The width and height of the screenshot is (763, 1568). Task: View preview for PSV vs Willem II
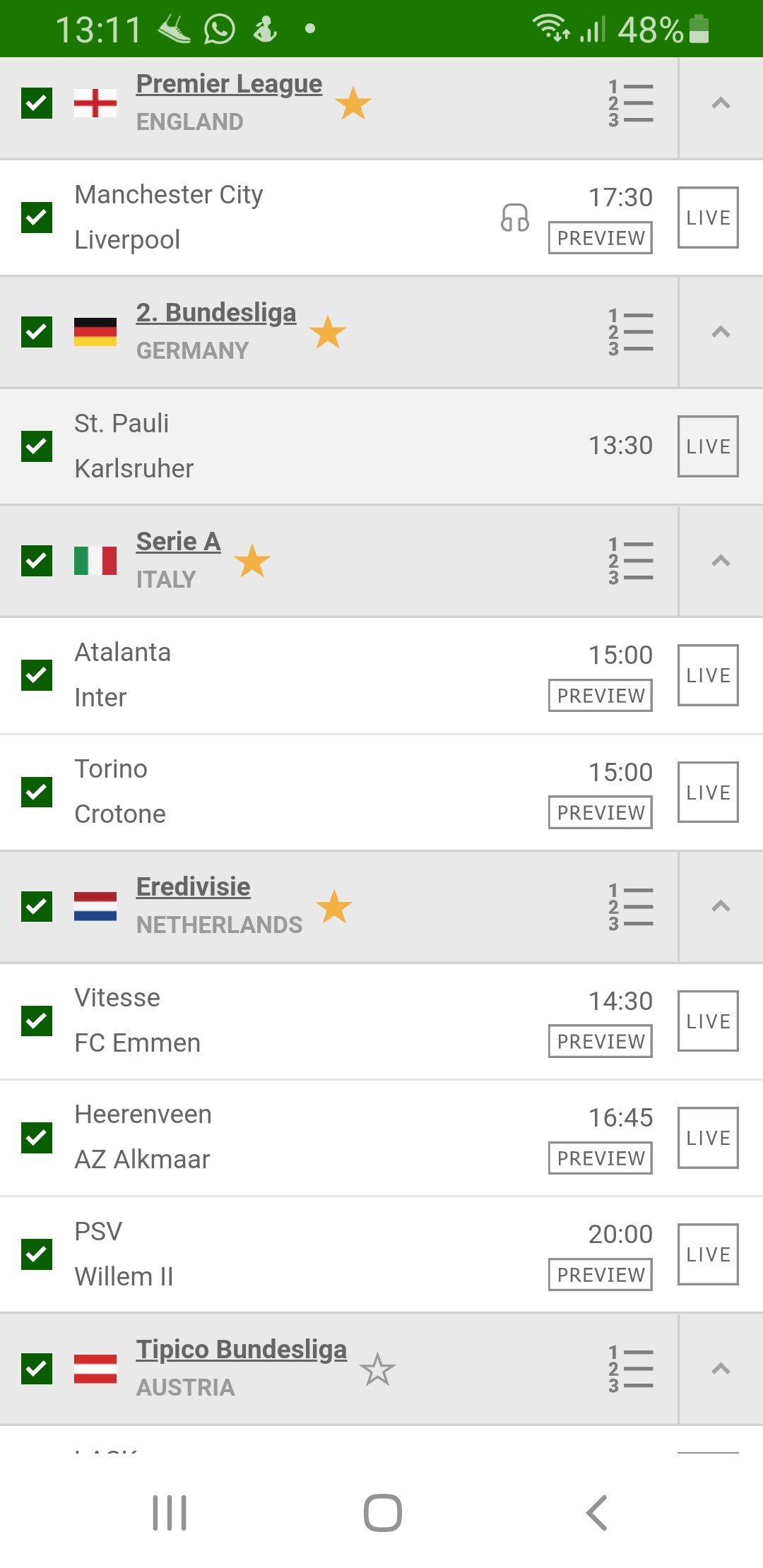601,1275
